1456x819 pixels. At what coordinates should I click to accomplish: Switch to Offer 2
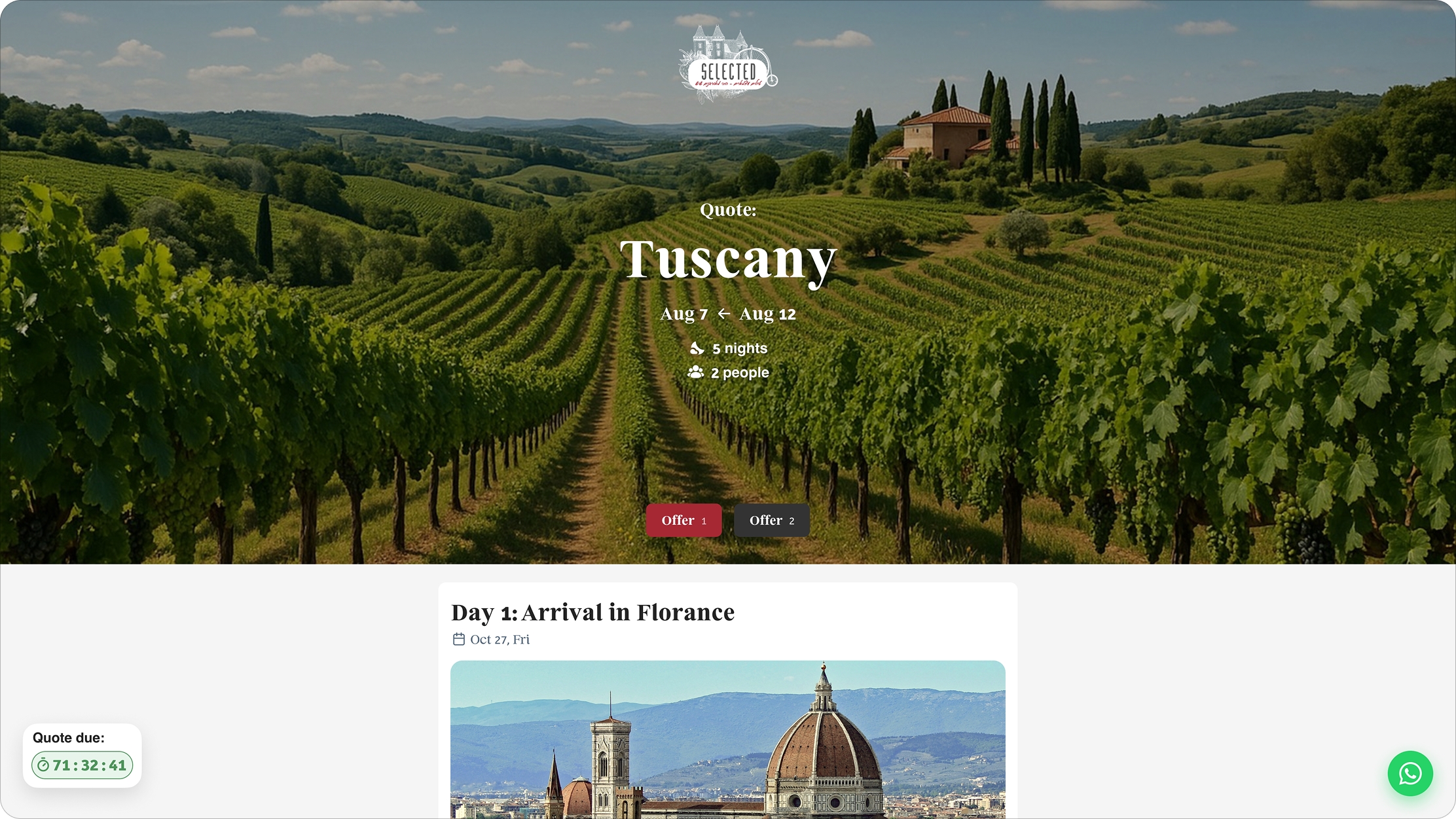(x=771, y=520)
